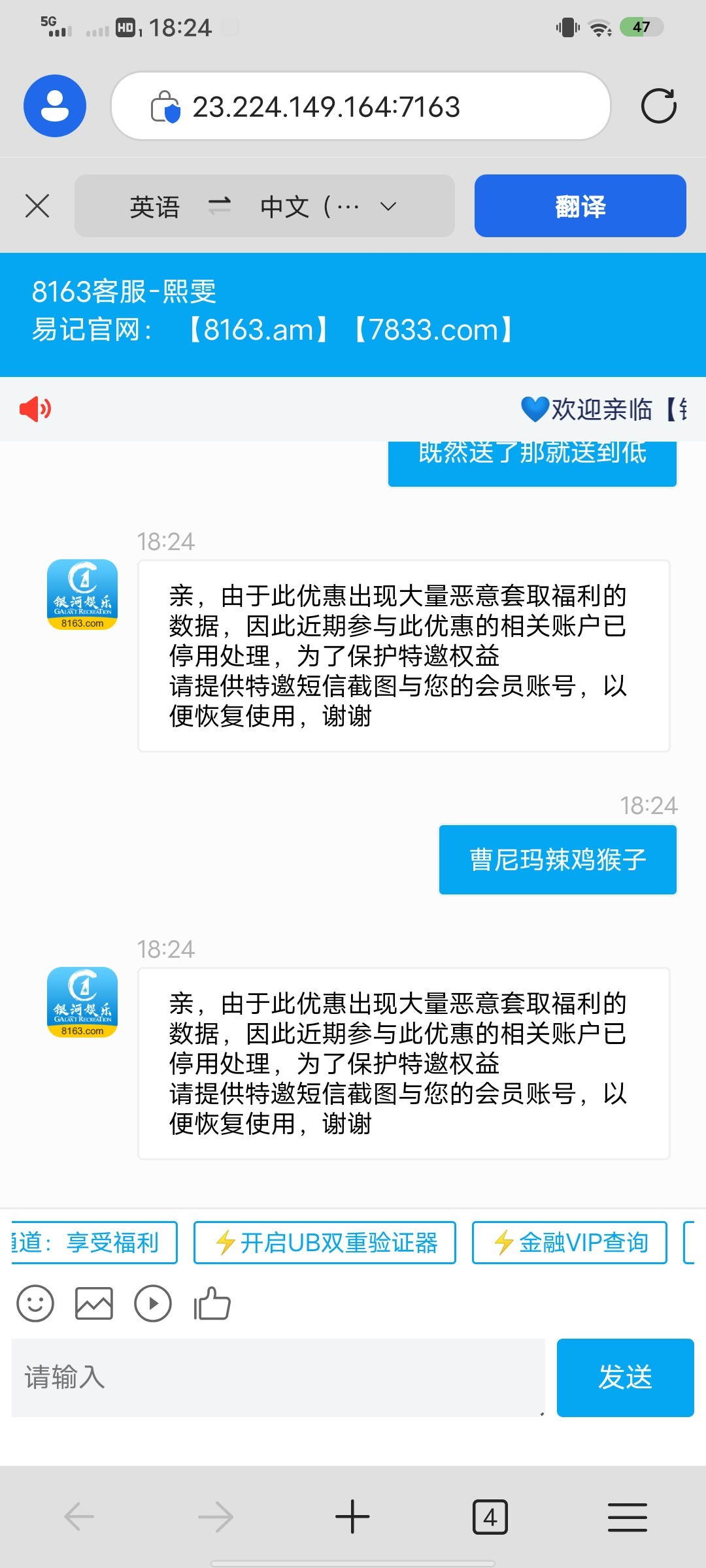This screenshot has width=706, height=1568.
Task: Reload the current page
Action: (x=658, y=106)
